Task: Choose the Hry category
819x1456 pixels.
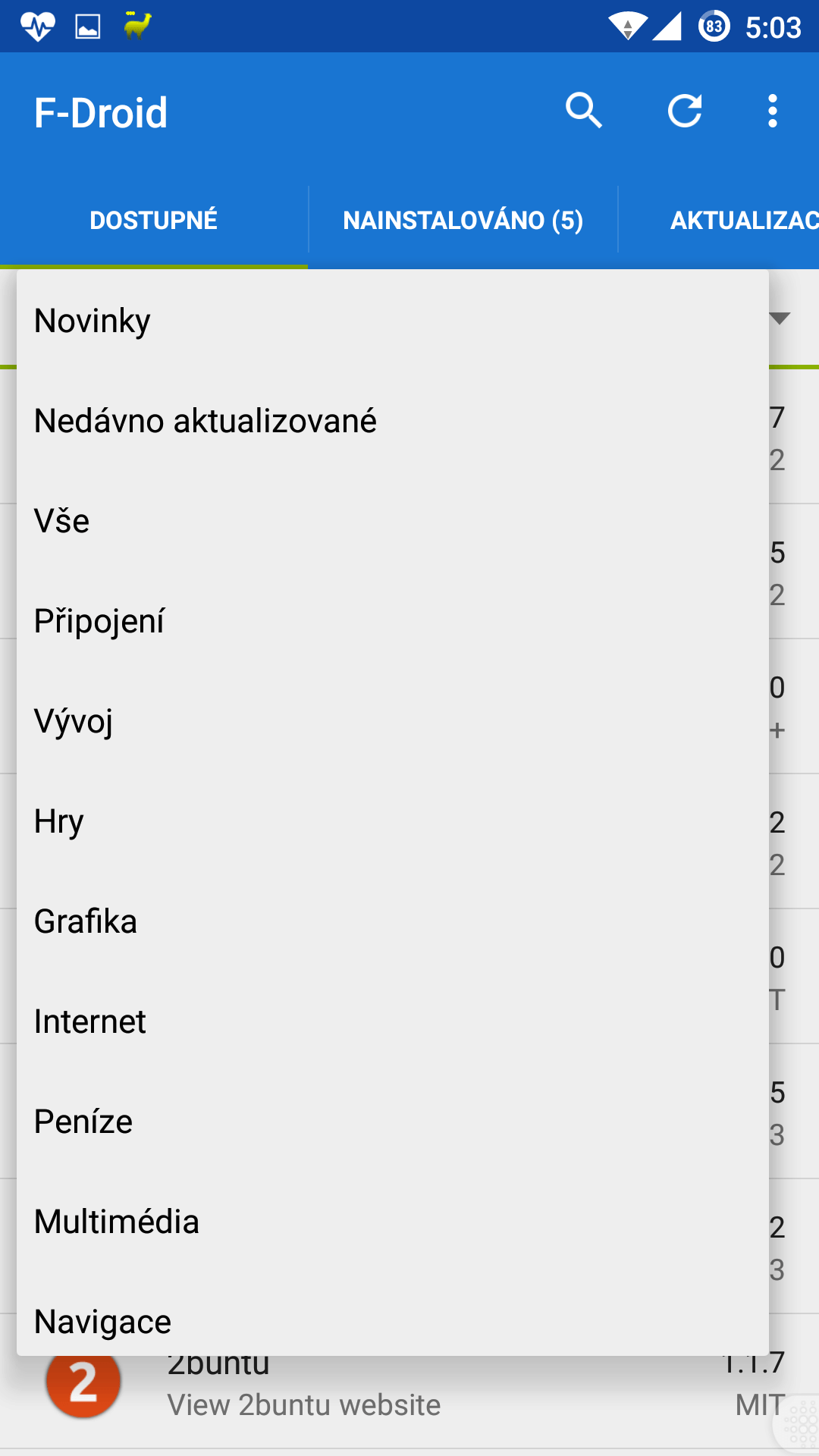Action: point(393,821)
